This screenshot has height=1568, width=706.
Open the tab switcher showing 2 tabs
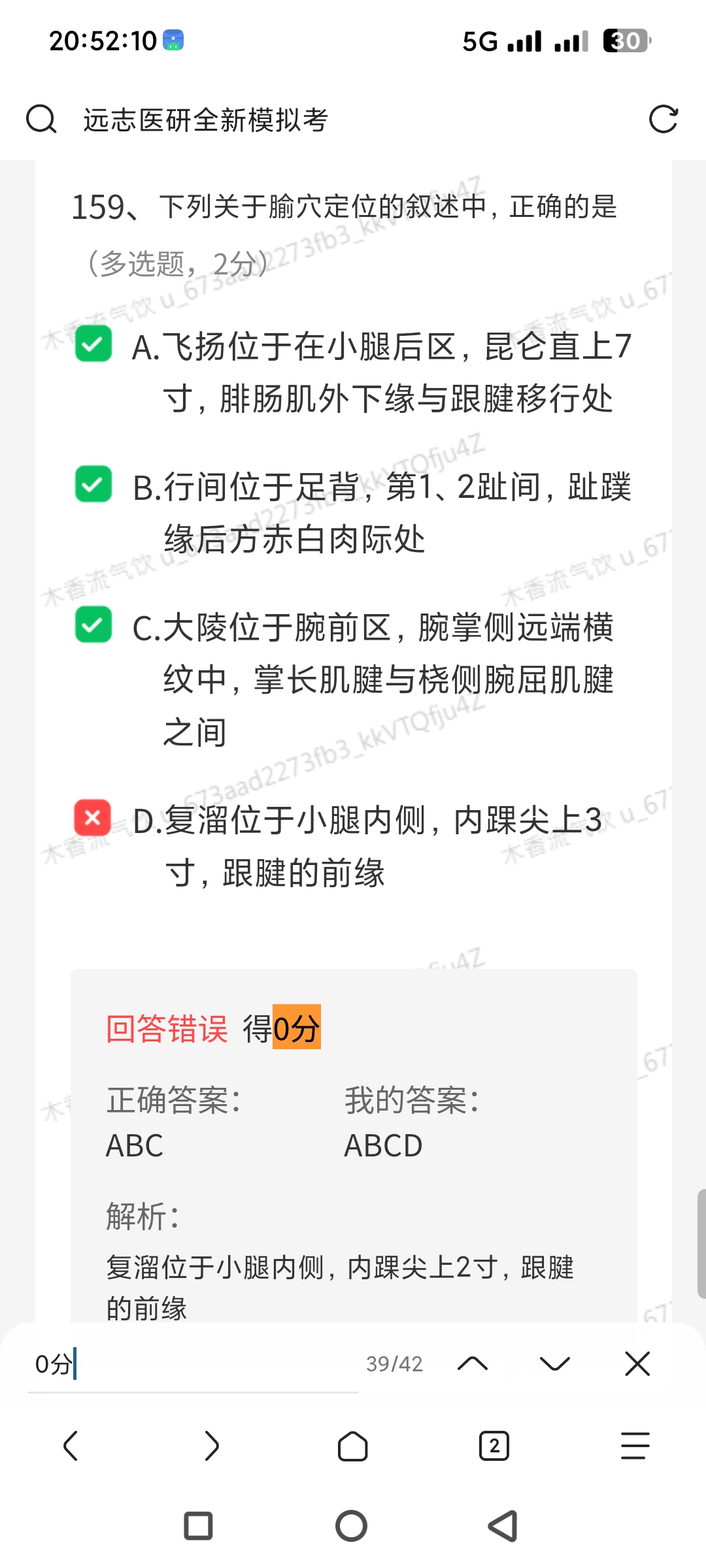[494, 1446]
